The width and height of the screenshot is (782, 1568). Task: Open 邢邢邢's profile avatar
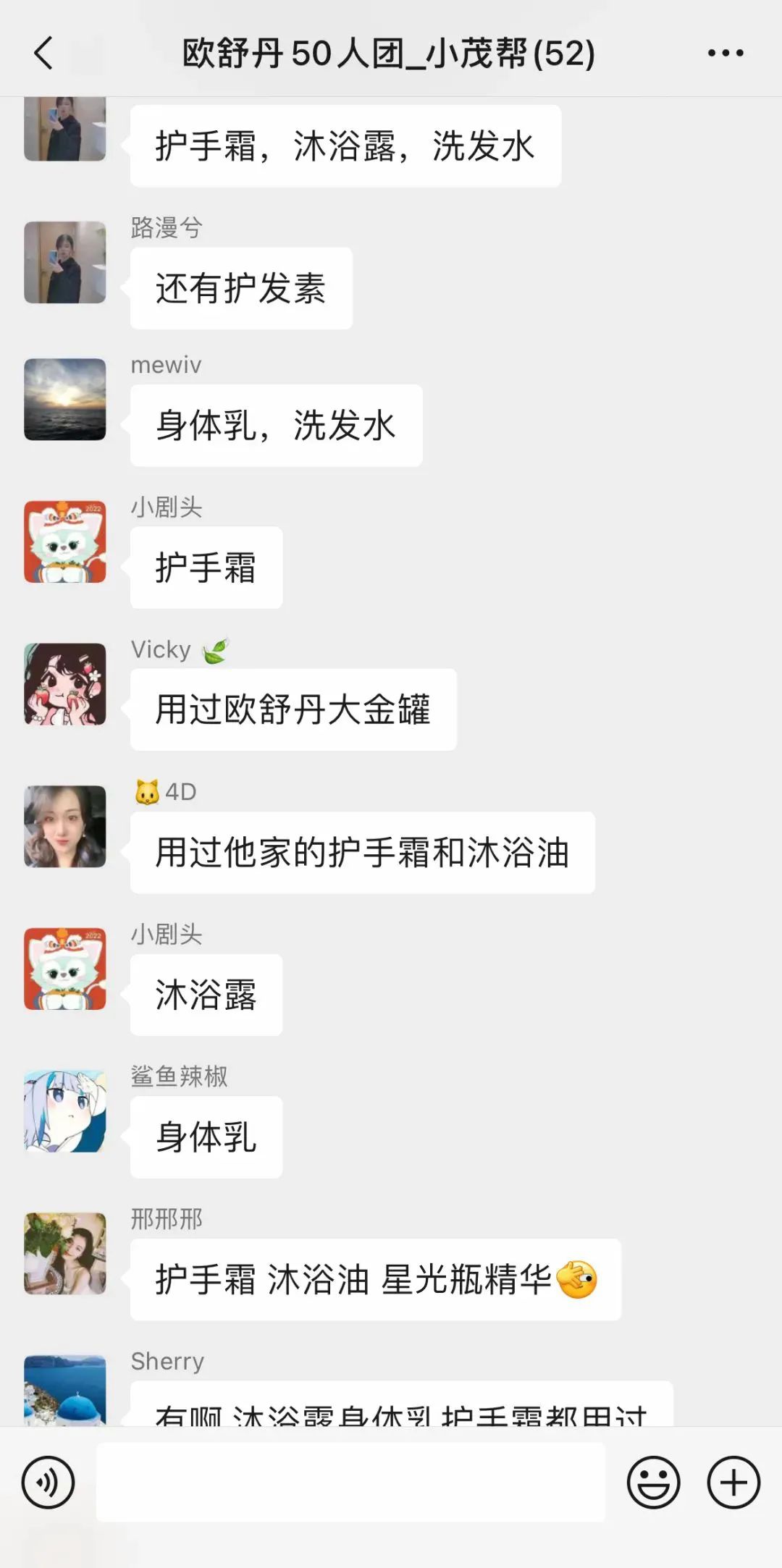coord(65,1253)
